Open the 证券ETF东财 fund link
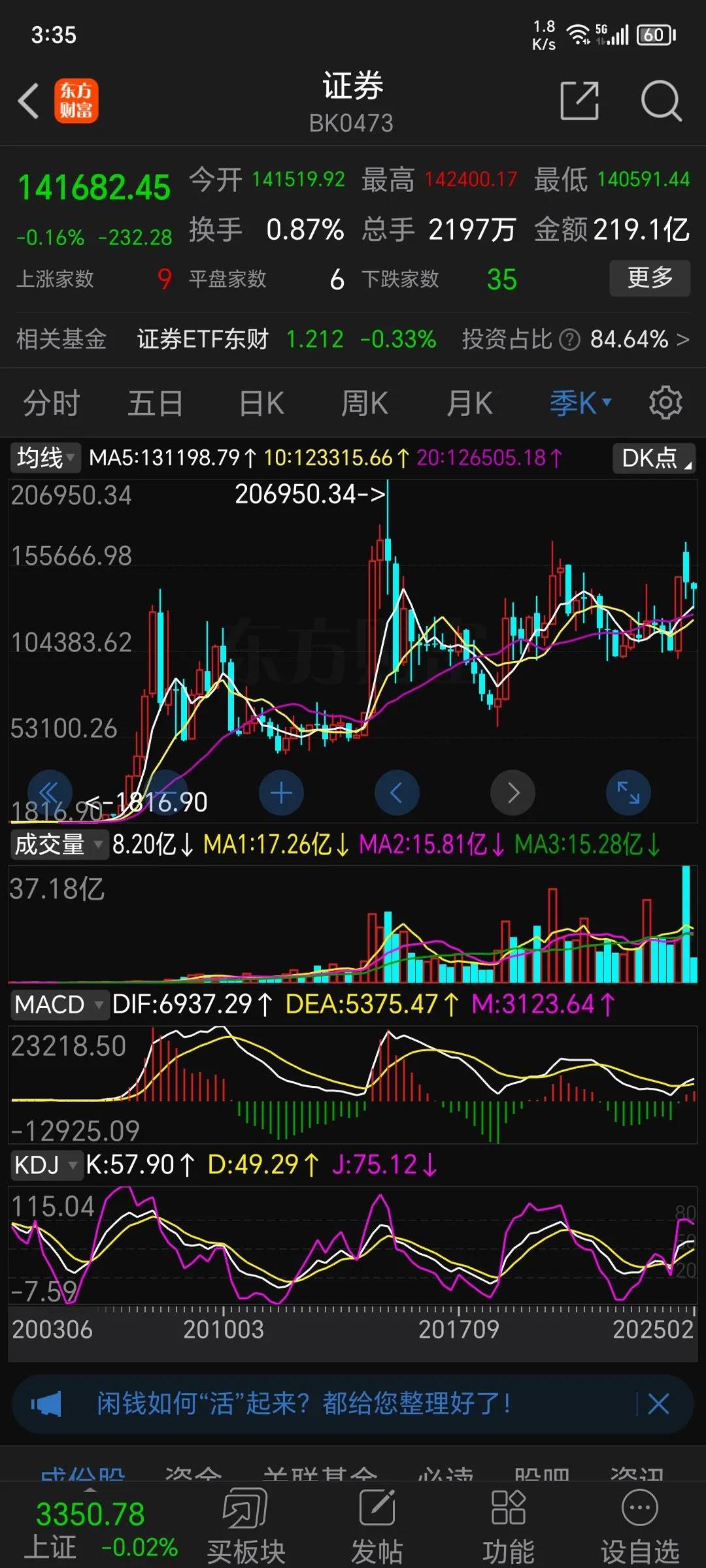Screen dimensions: 706x1568 pos(203,338)
